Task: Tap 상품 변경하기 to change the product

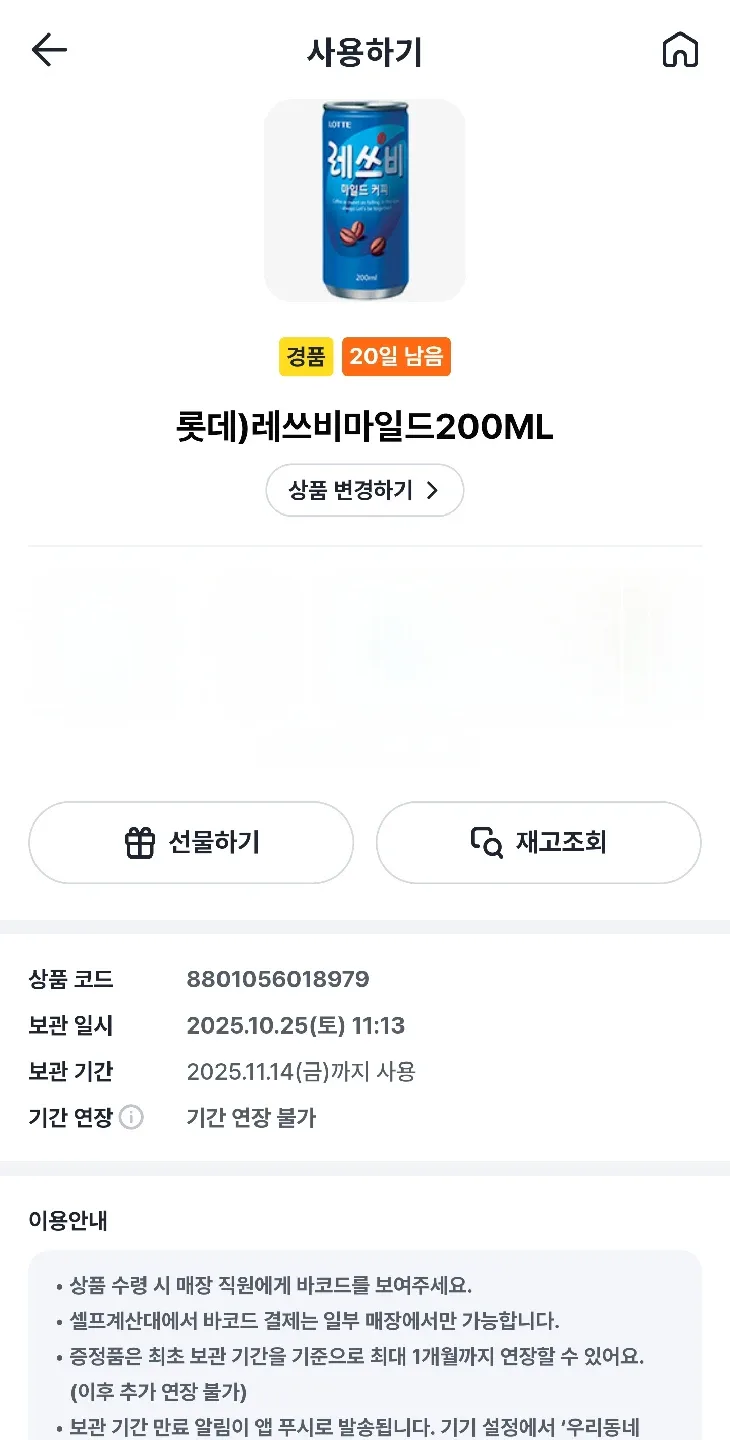Action: pos(364,490)
